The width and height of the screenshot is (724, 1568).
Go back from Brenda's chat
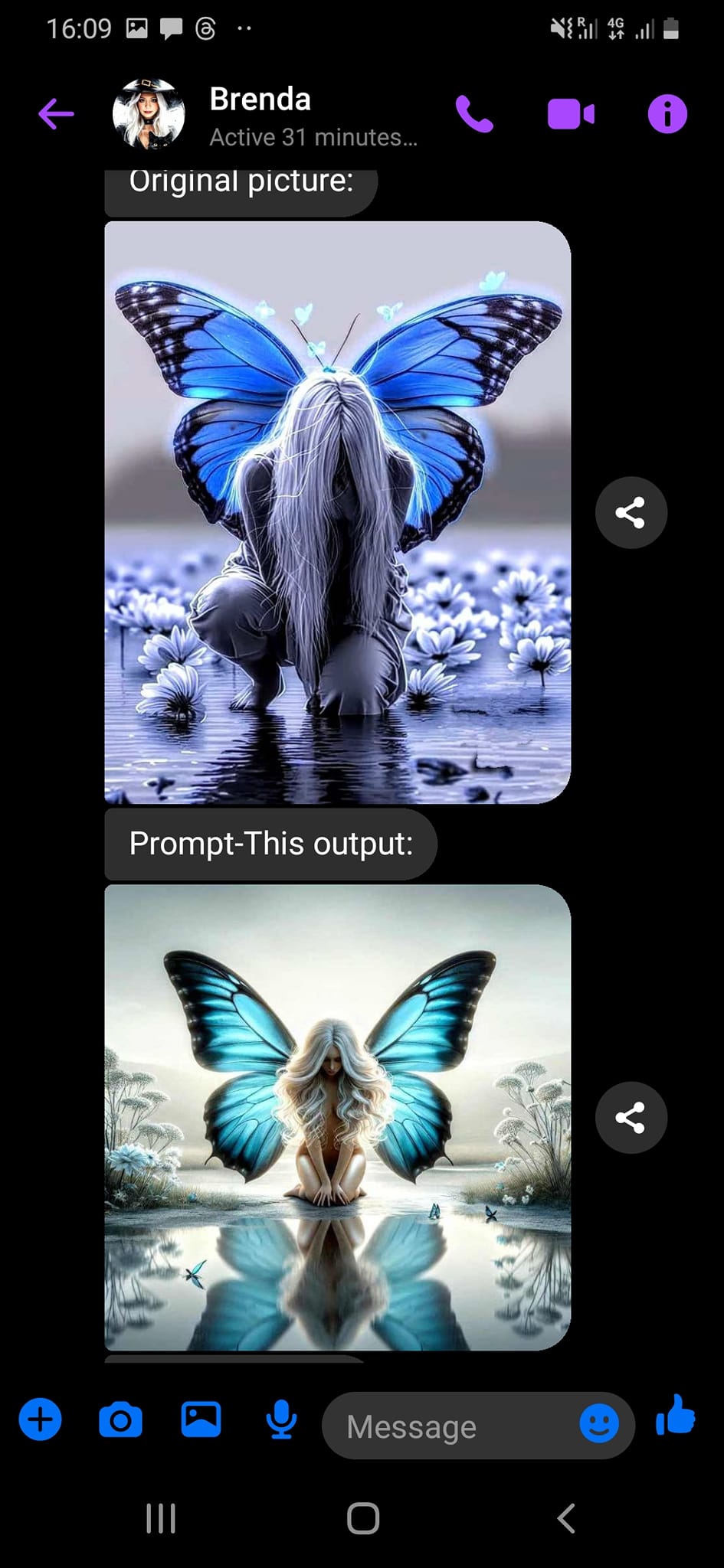[56, 114]
